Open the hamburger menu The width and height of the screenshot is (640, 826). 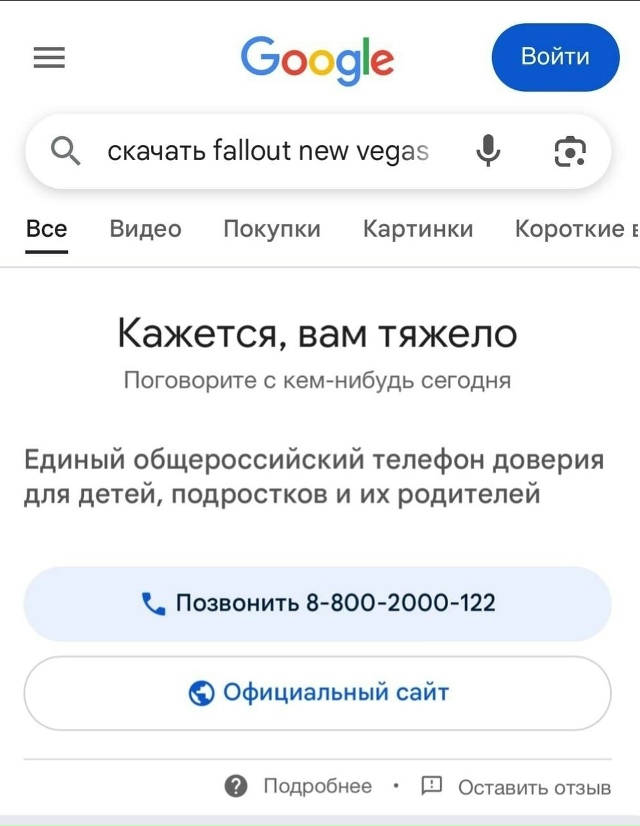pos(49,58)
